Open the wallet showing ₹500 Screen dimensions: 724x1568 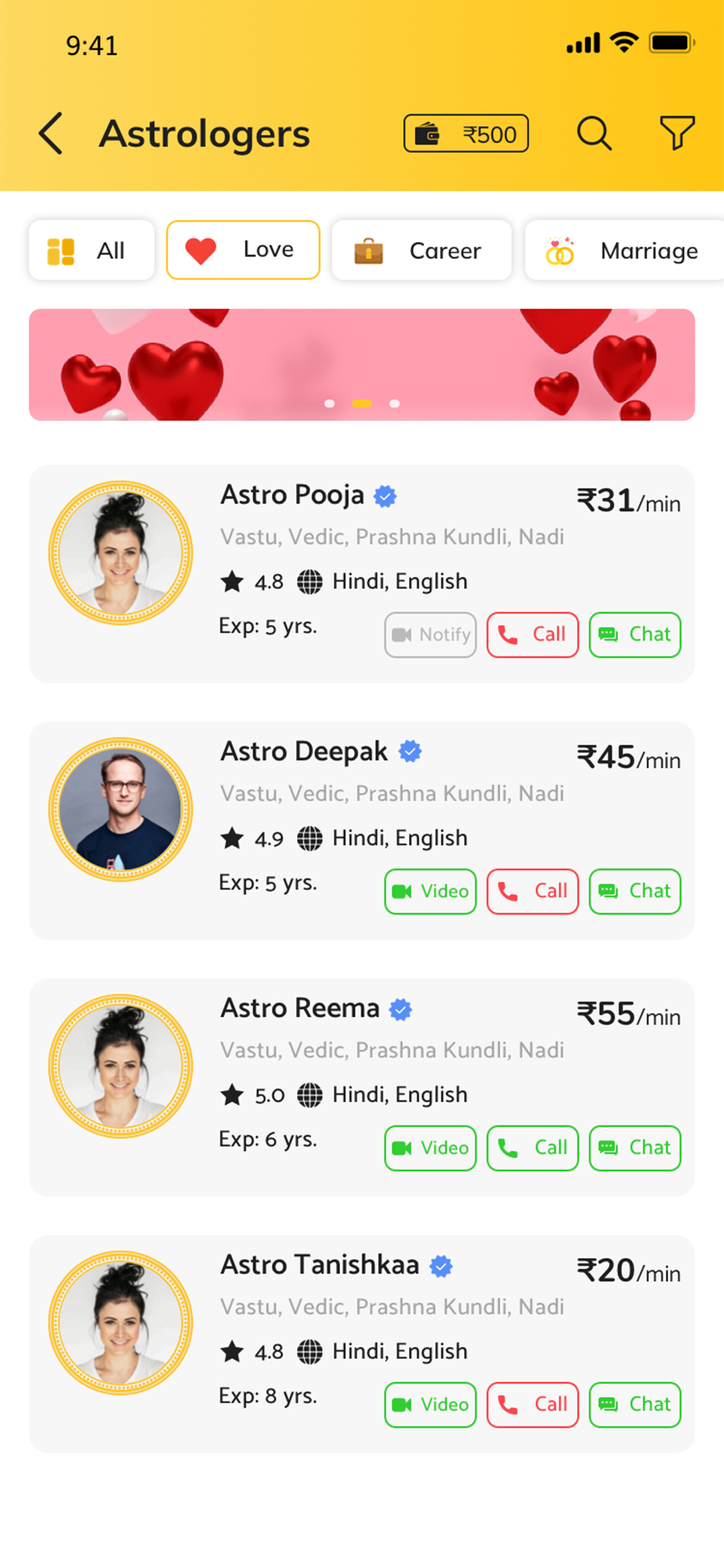tap(466, 133)
